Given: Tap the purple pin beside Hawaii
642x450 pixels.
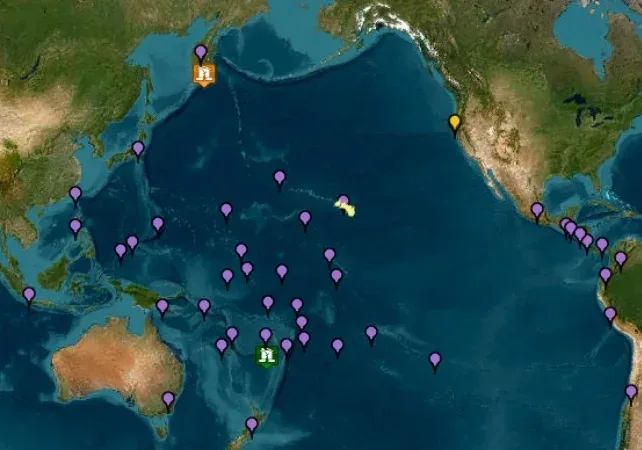Looking at the screenshot, I should point(343,202).
